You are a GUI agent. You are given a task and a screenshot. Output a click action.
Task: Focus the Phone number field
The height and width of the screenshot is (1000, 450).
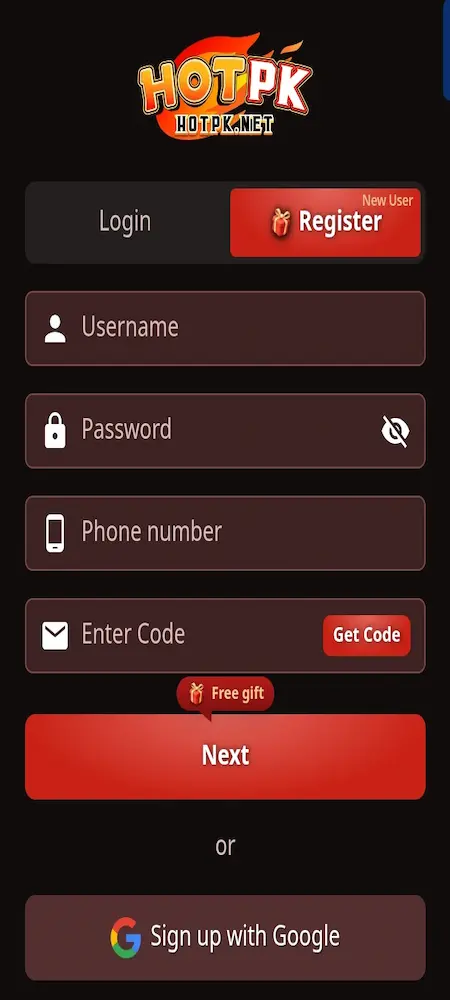[225, 533]
